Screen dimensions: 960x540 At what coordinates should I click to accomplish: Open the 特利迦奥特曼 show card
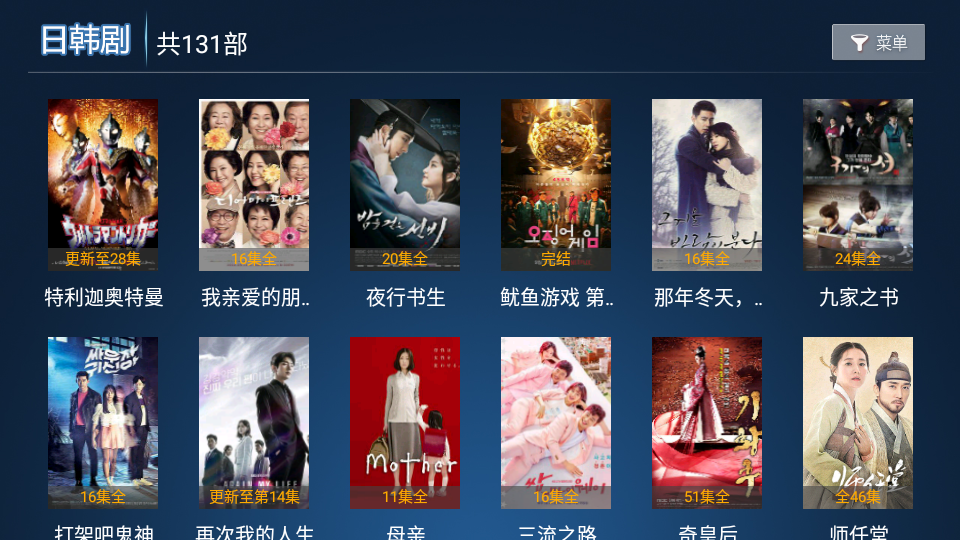tap(103, 185)
